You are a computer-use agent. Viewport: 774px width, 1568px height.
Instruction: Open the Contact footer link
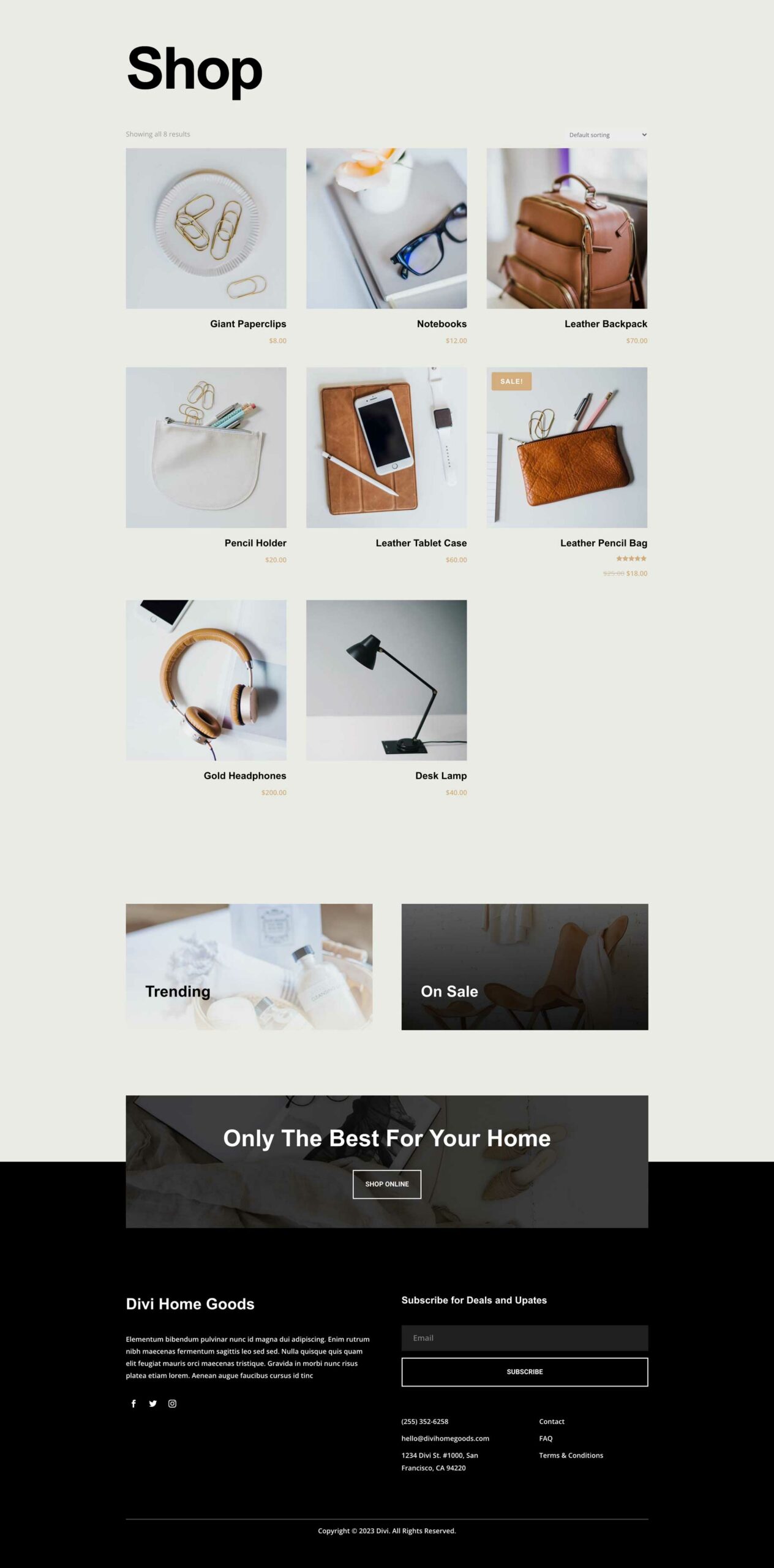tap(552, 1421)
